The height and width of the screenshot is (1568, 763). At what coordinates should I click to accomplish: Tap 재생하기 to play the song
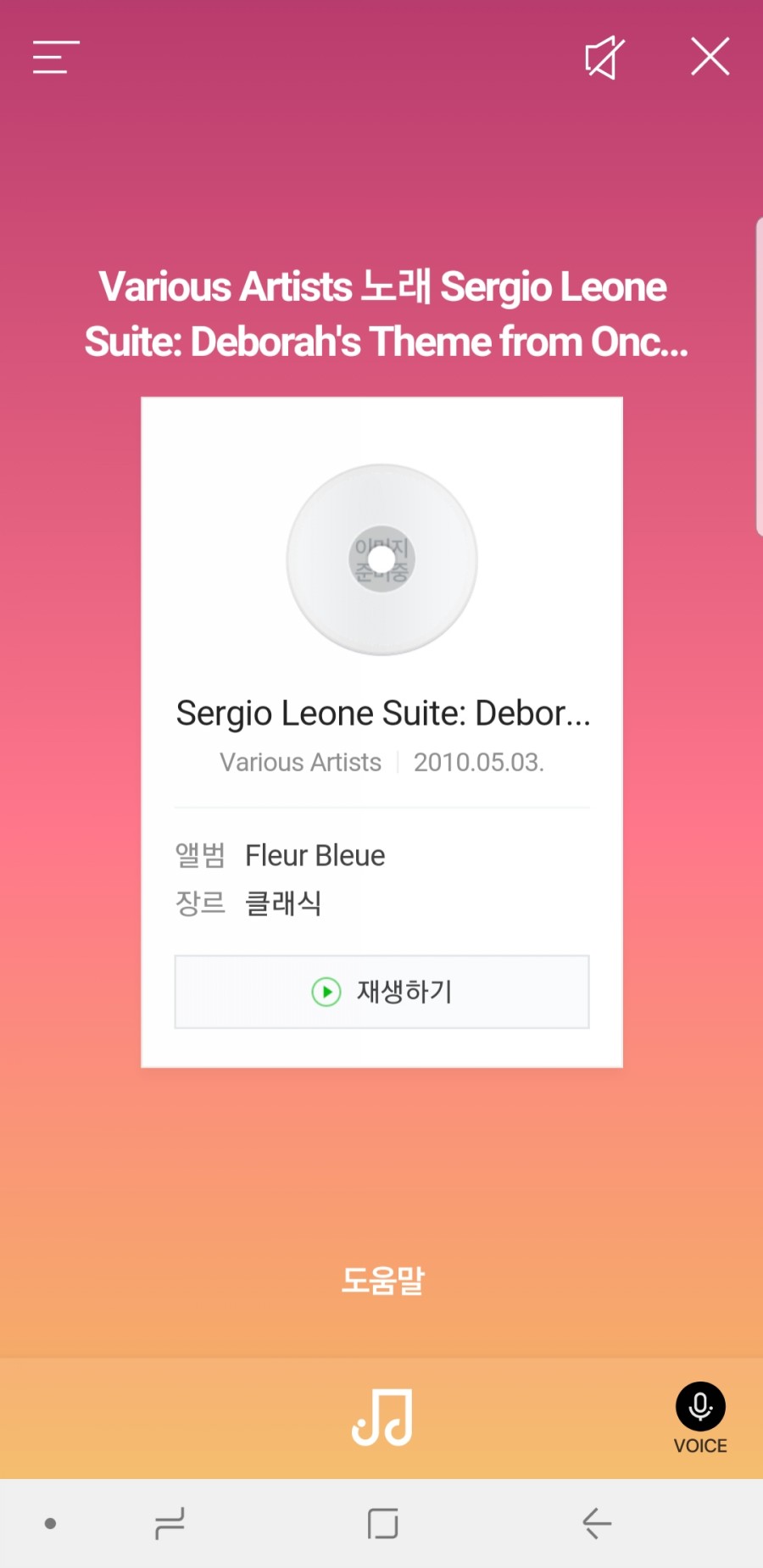click(381, 992)
